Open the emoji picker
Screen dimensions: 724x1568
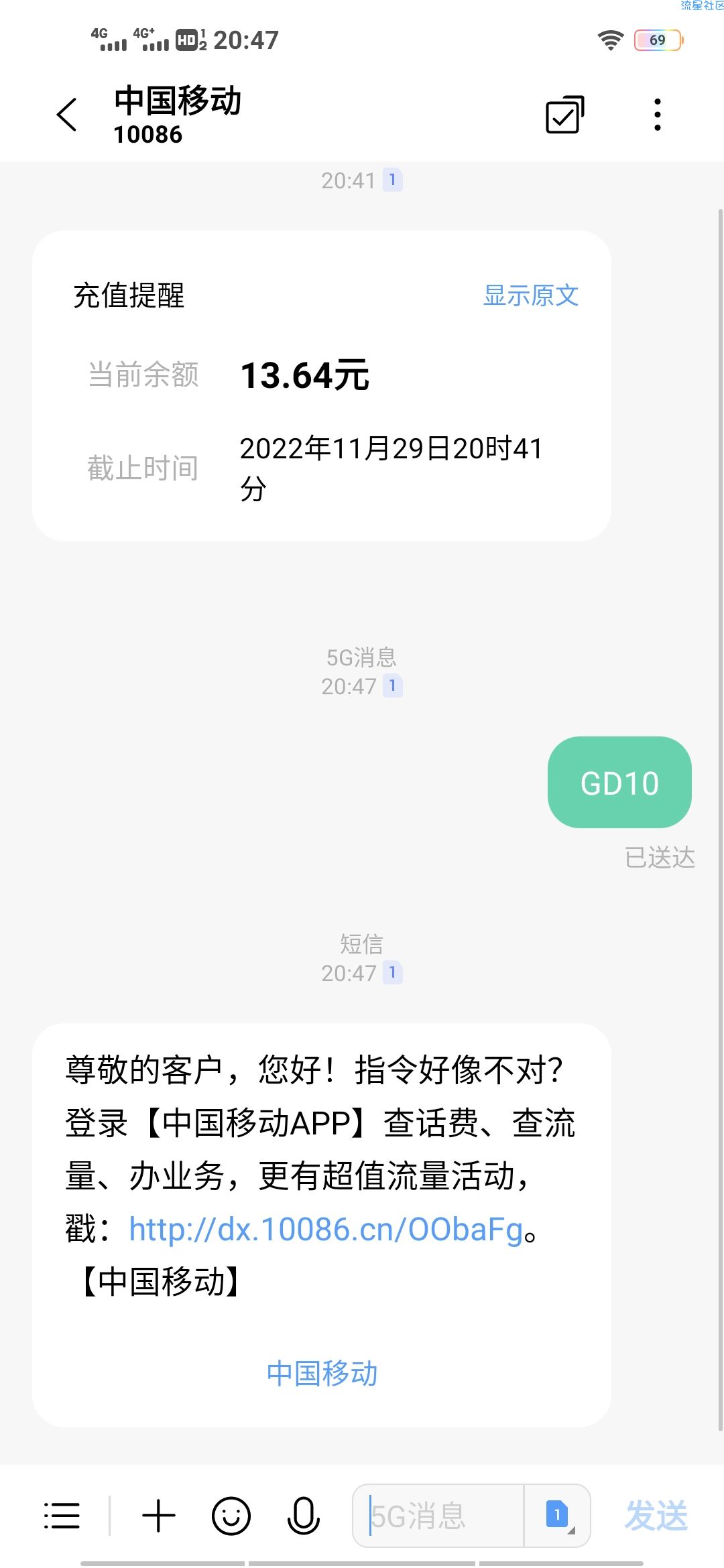(x=231, y=1516)
